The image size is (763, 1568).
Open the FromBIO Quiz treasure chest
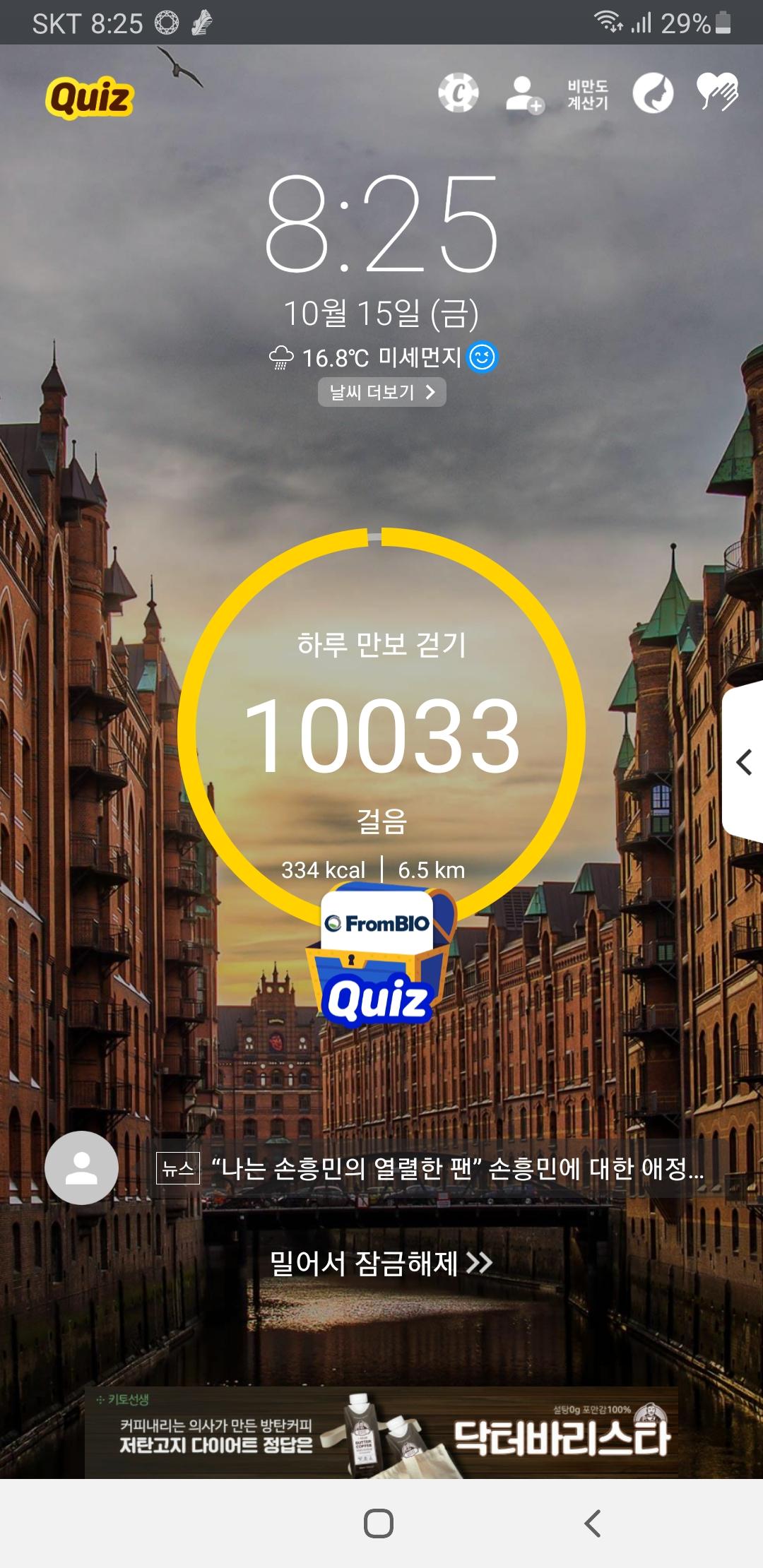[x=380, y=957]
